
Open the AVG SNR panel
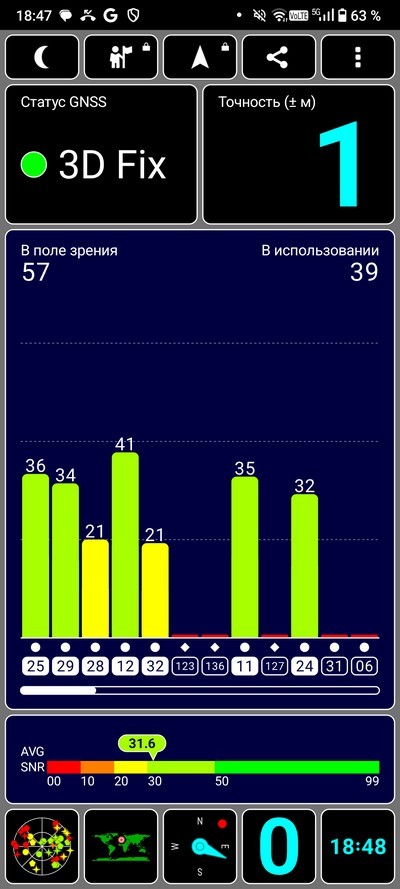tap(200, 759)
